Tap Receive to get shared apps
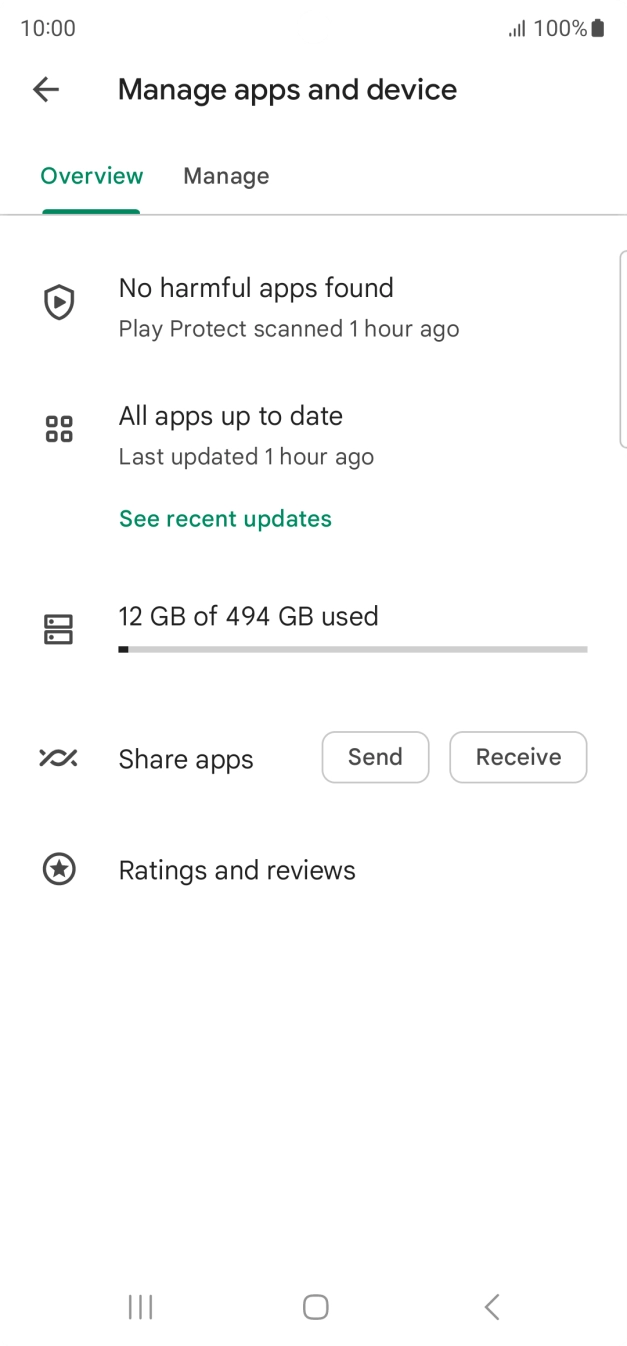This screenshot has height=1346, width=627. click(518, 758)
